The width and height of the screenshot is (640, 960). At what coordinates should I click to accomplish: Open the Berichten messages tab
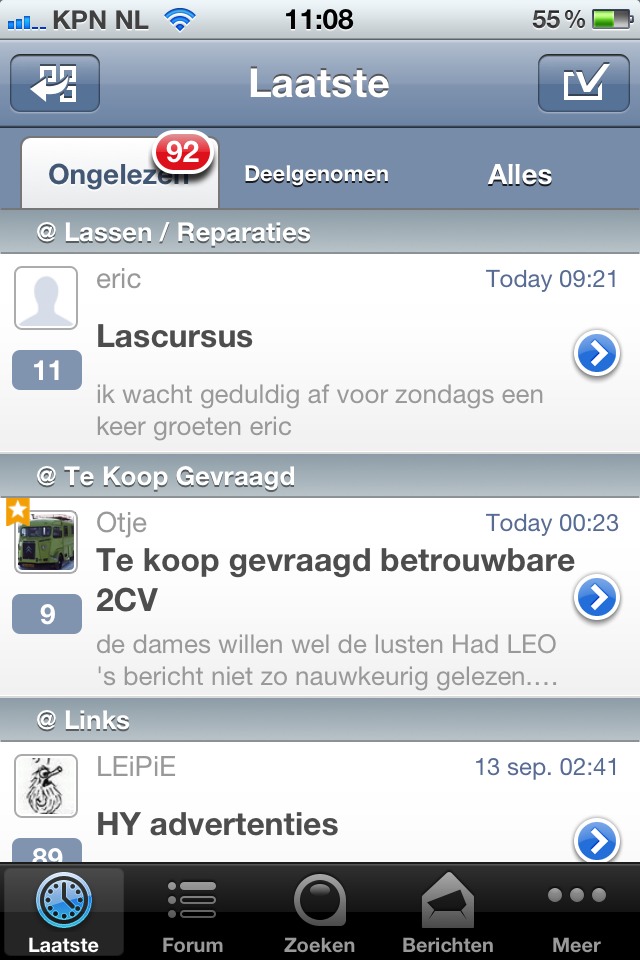(x=447, y=911)
